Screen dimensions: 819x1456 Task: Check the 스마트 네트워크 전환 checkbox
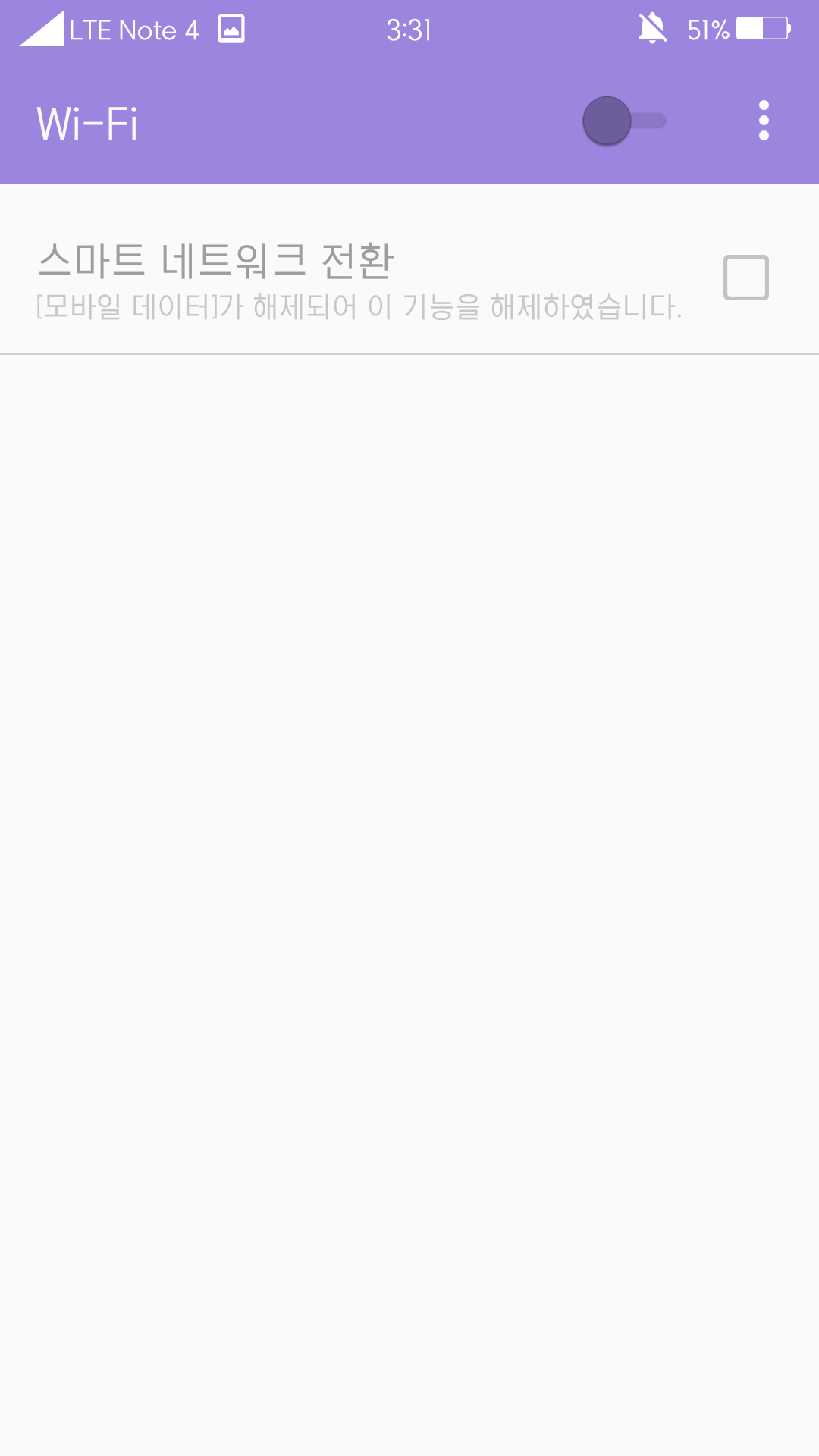coord(745,278)
